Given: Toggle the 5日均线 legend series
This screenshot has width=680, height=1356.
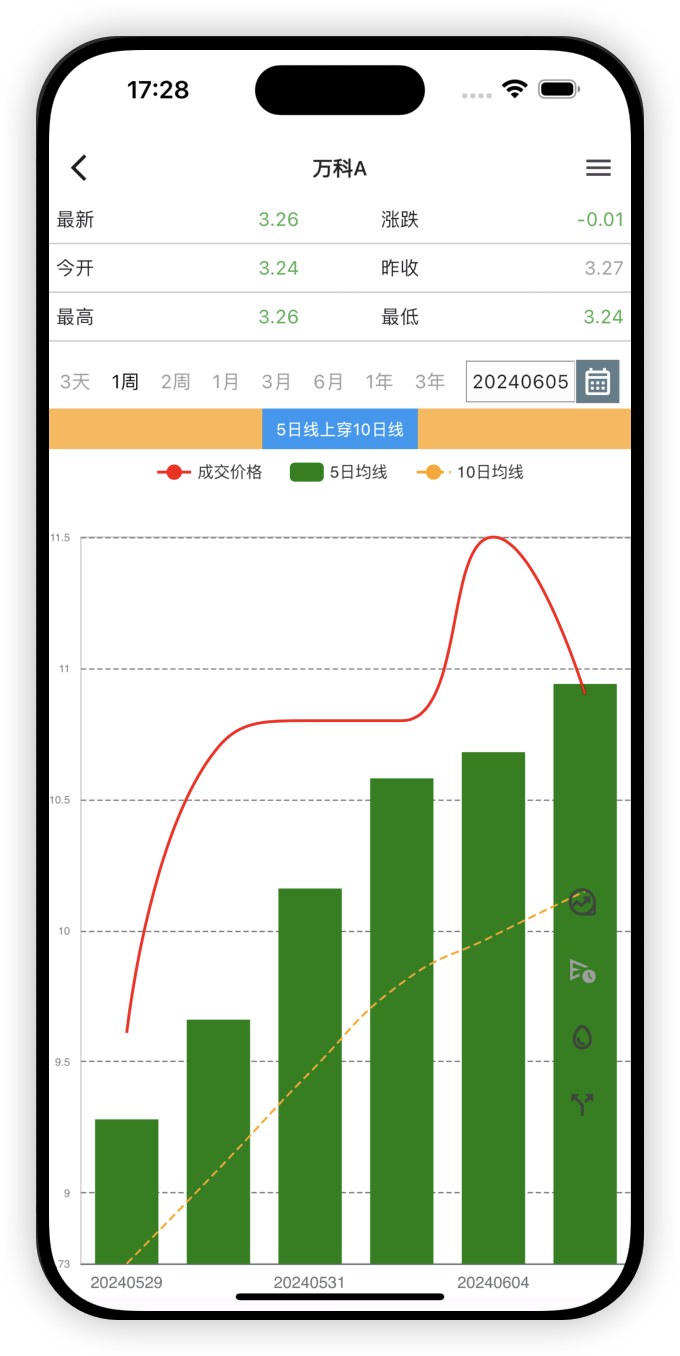Looking at the screenshot, I should point(339,472).
